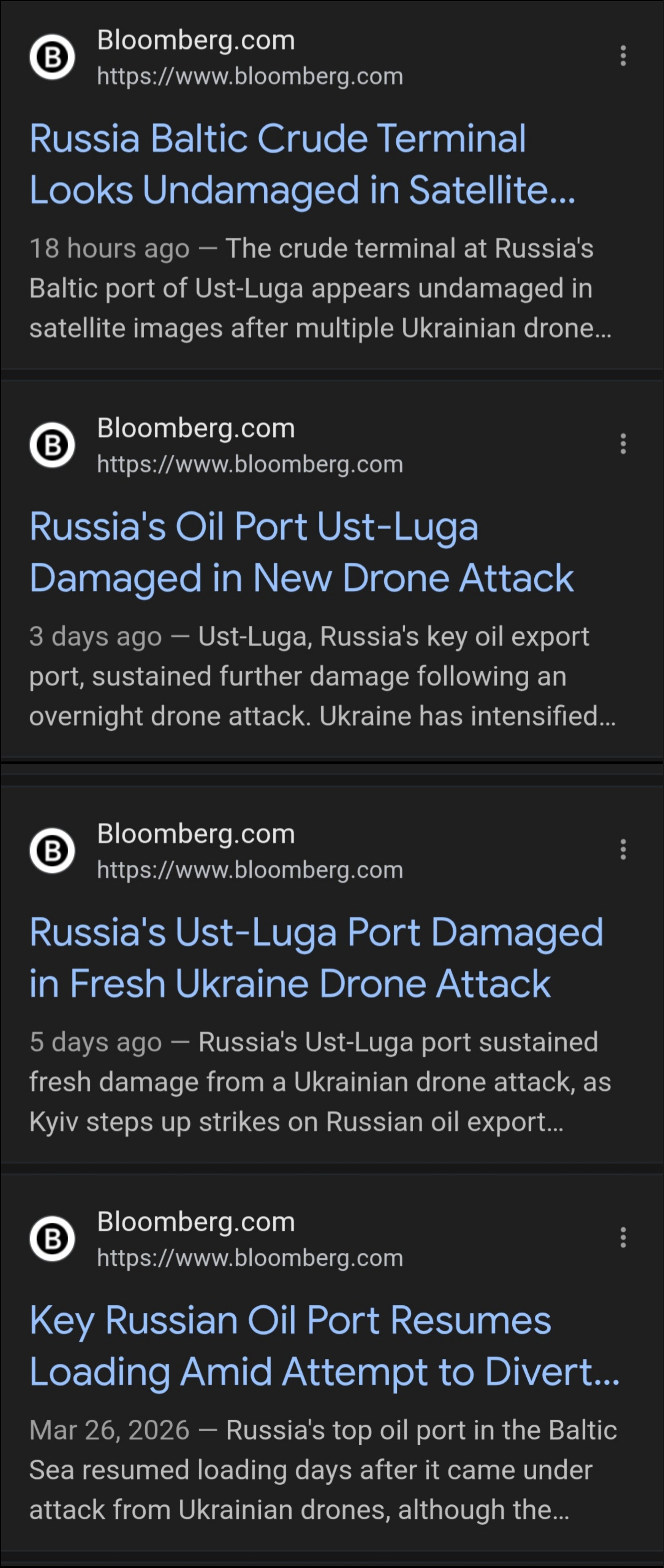This screenshot has height=1568, width=664.
Task: Open 'Ust-Luga Port Damaged in Fresh Ukraine' article
Action: [316, 958]
